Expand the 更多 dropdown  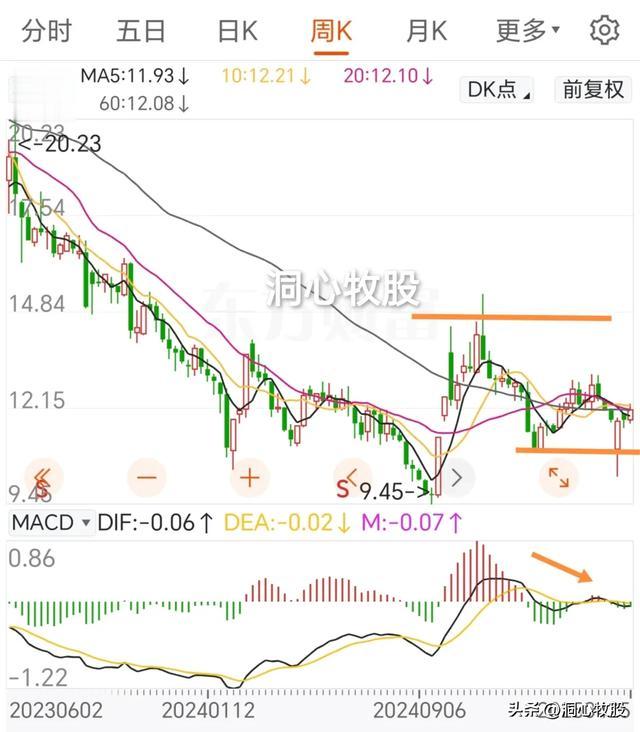click(527, 31)
